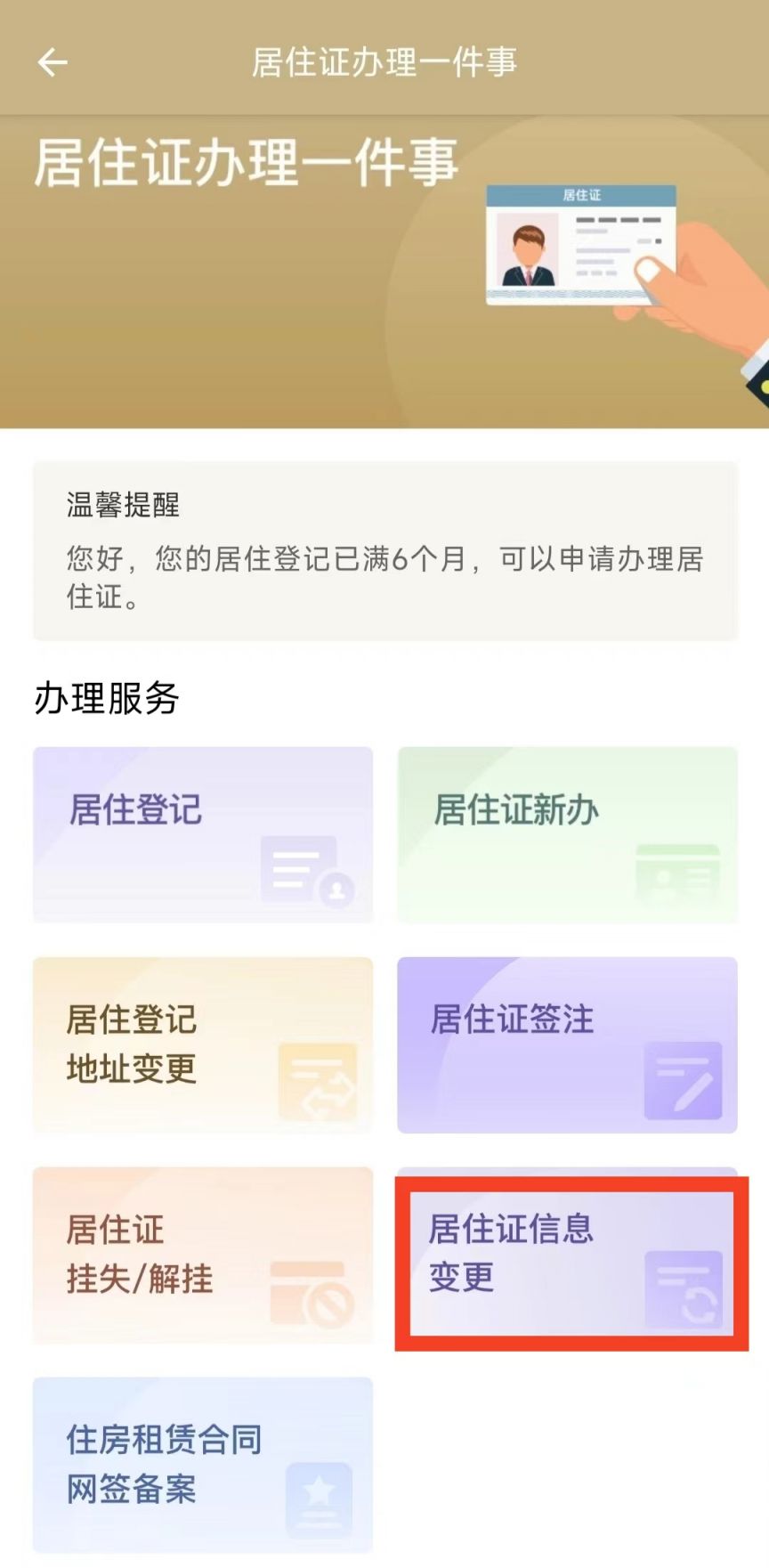769x1568 pixels.
Task: Go back using the top-left arrow
Action: click(53, 62)
